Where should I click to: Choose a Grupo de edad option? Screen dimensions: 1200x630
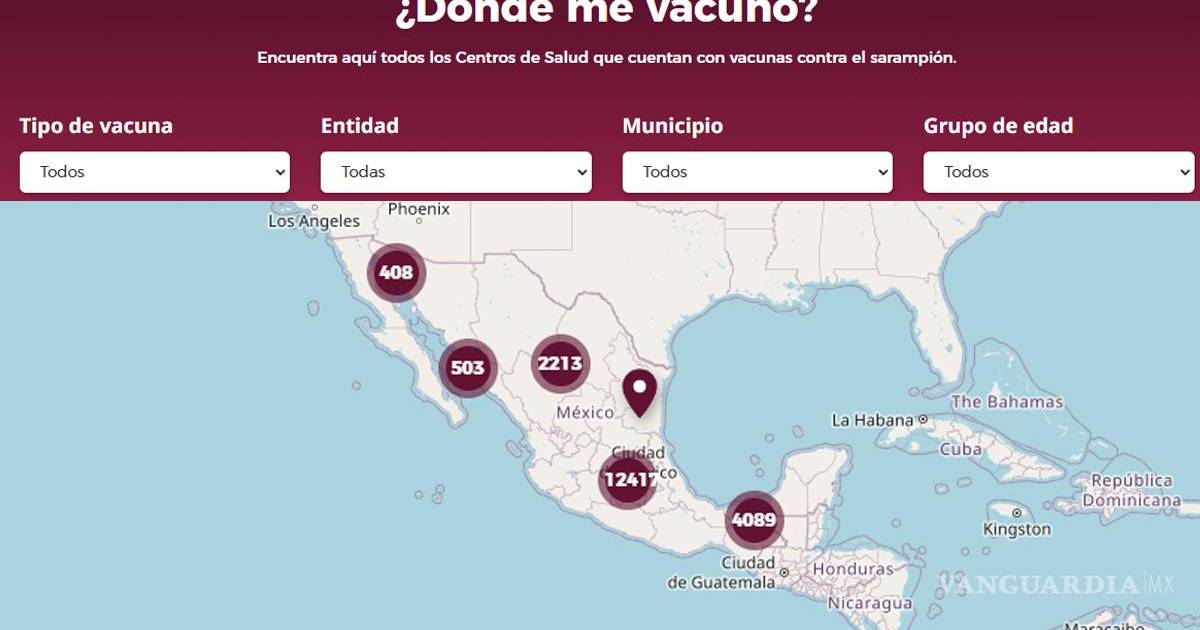[x=1058, y=172]
